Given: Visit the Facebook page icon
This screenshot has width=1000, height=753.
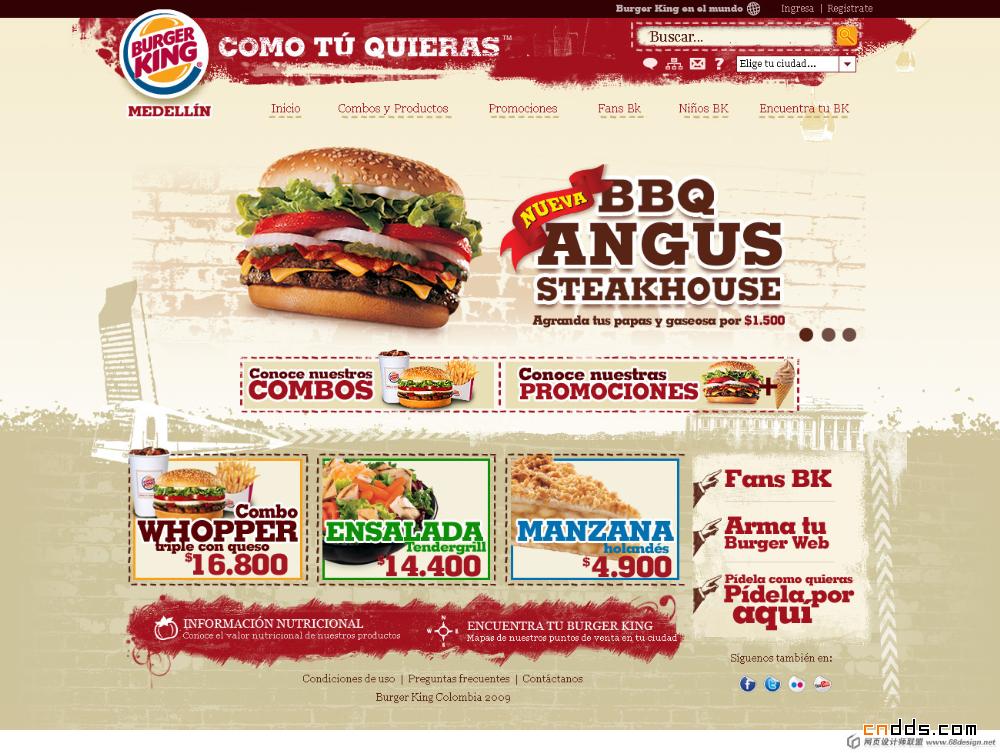Looking at the screenshot, I should point(747,684).
